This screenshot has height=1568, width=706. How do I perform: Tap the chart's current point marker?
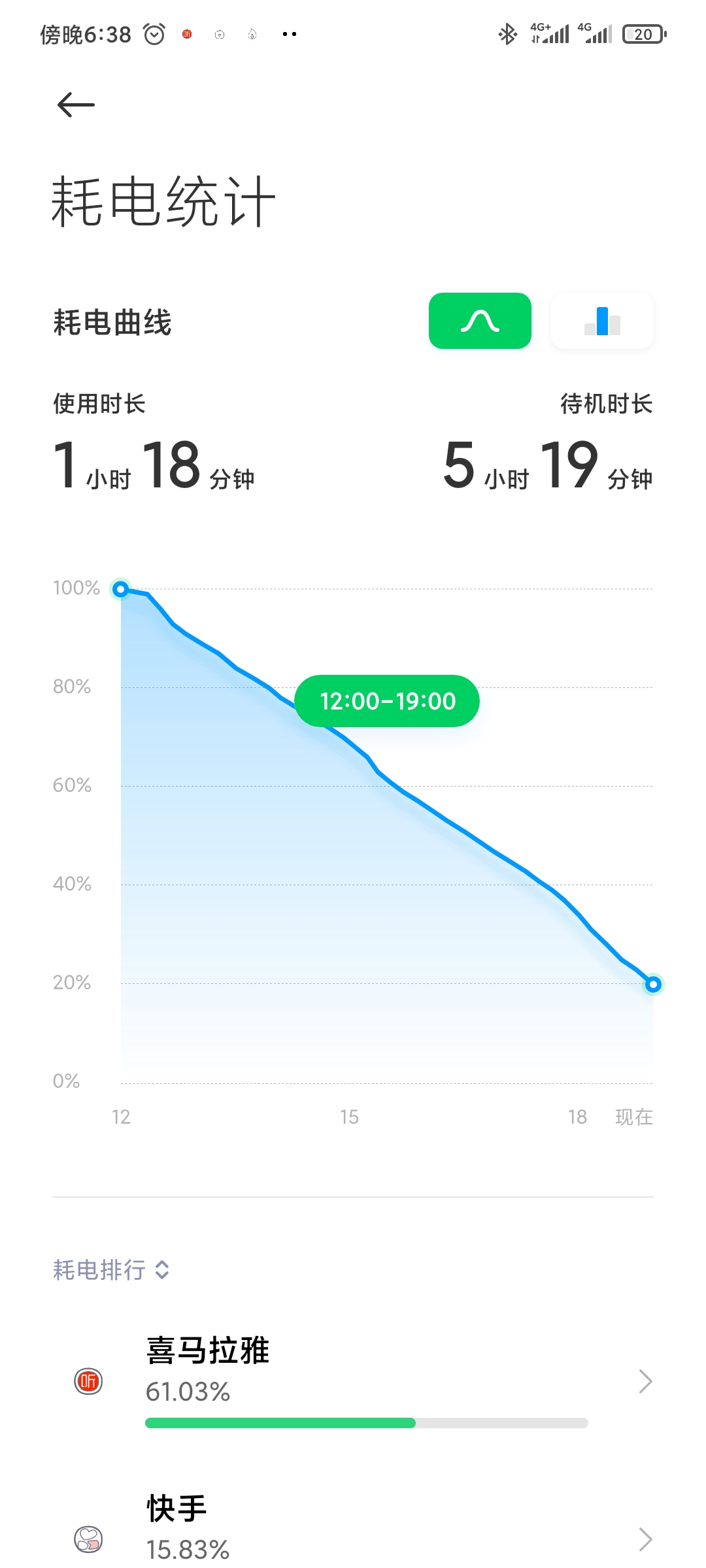[653, 984]
